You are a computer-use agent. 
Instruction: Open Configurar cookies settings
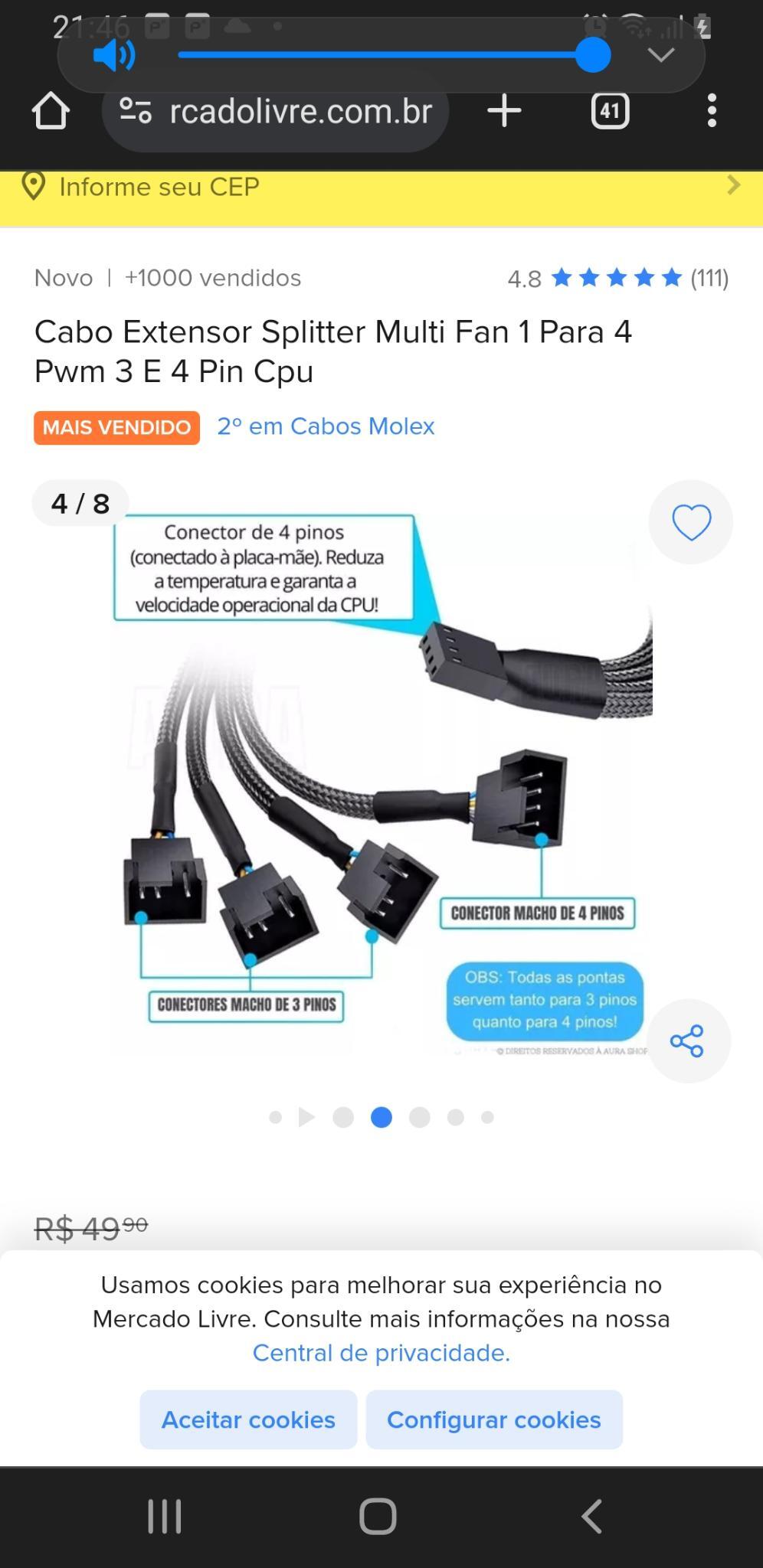tap(494, 1419)
